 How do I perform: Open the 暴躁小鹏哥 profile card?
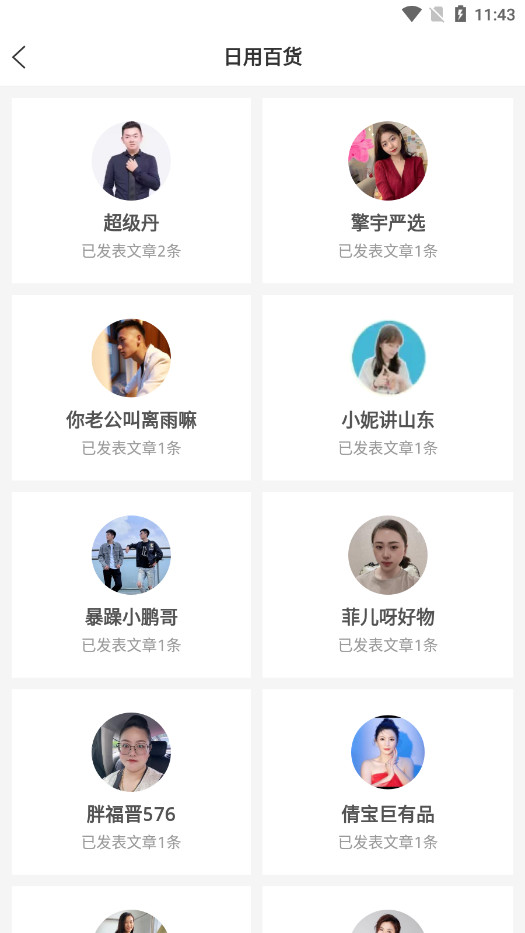(131, 584)
